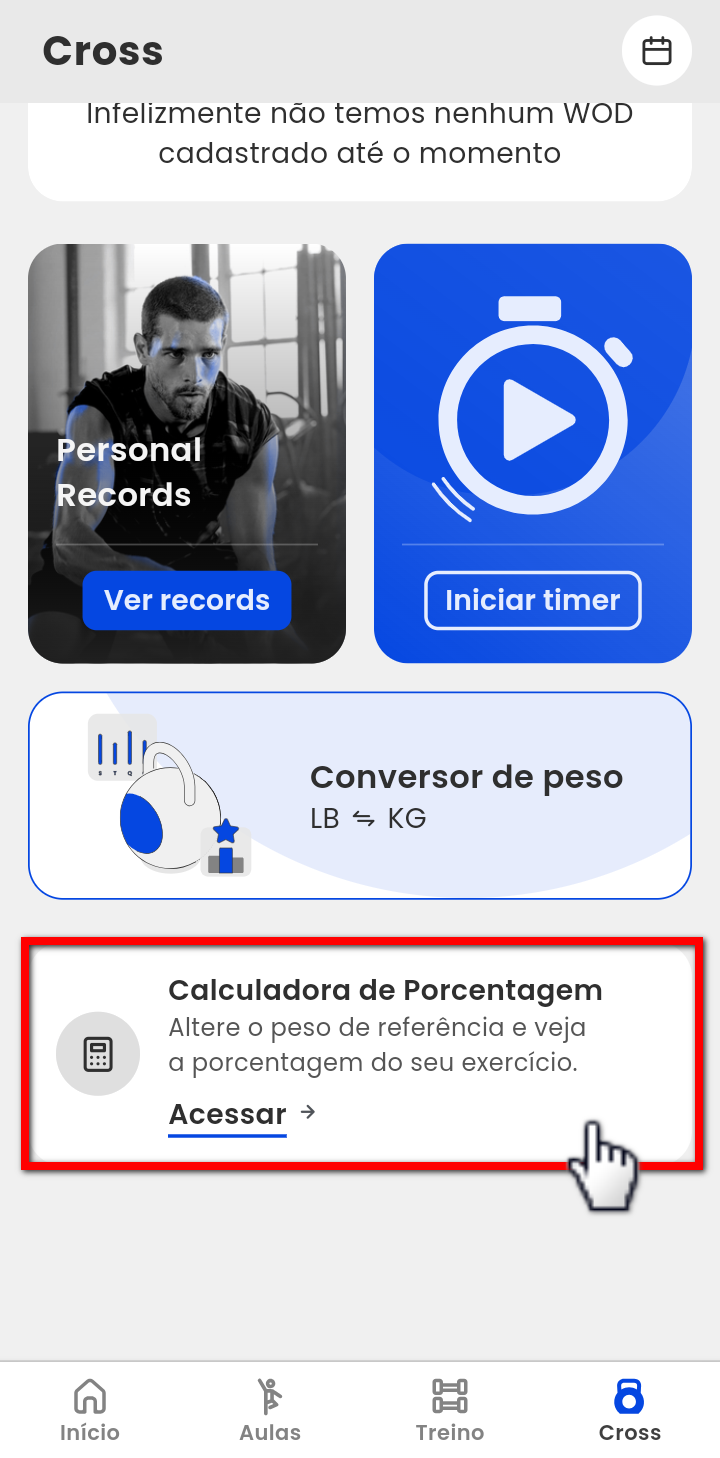Open the Conversor de peso card
This screenshot has width=720, height=1458.
point(360,796)
